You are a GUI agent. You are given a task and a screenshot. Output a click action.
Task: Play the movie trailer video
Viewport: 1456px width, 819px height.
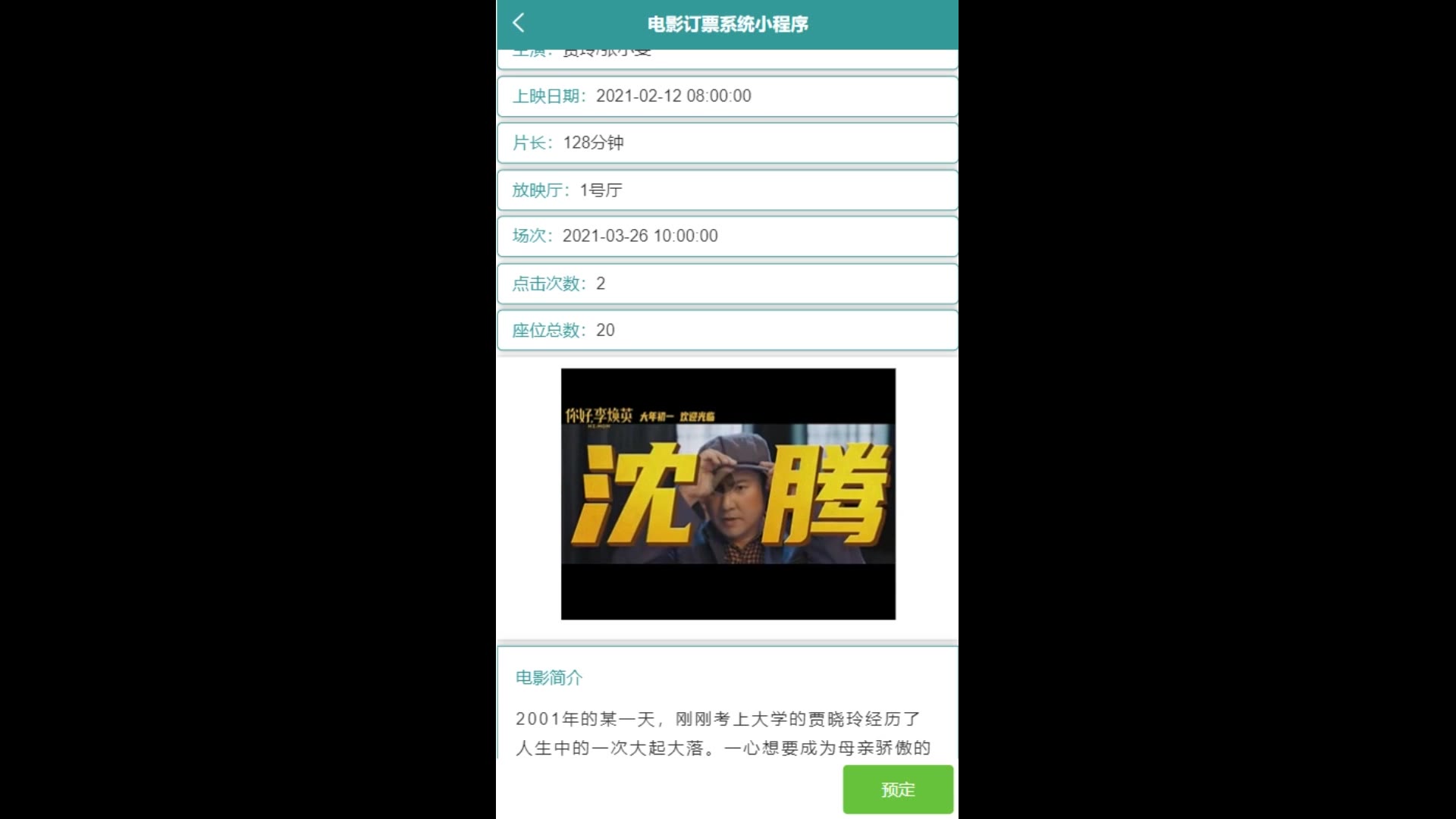tap(728, 494)
